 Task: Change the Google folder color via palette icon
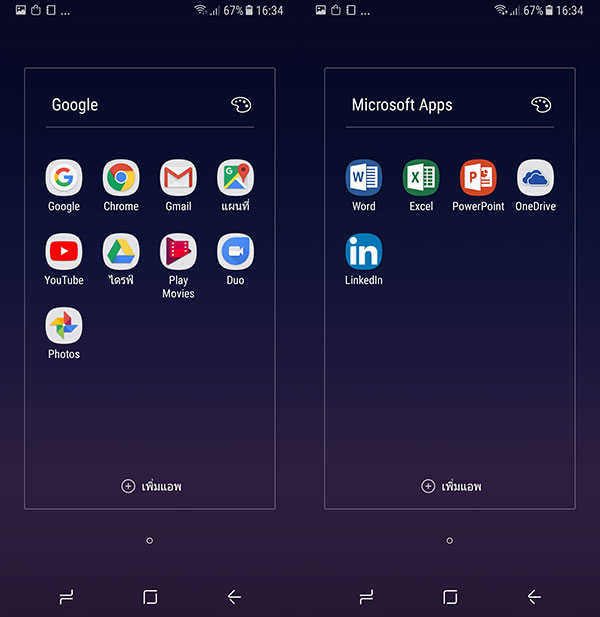click(x=241, y=105)
